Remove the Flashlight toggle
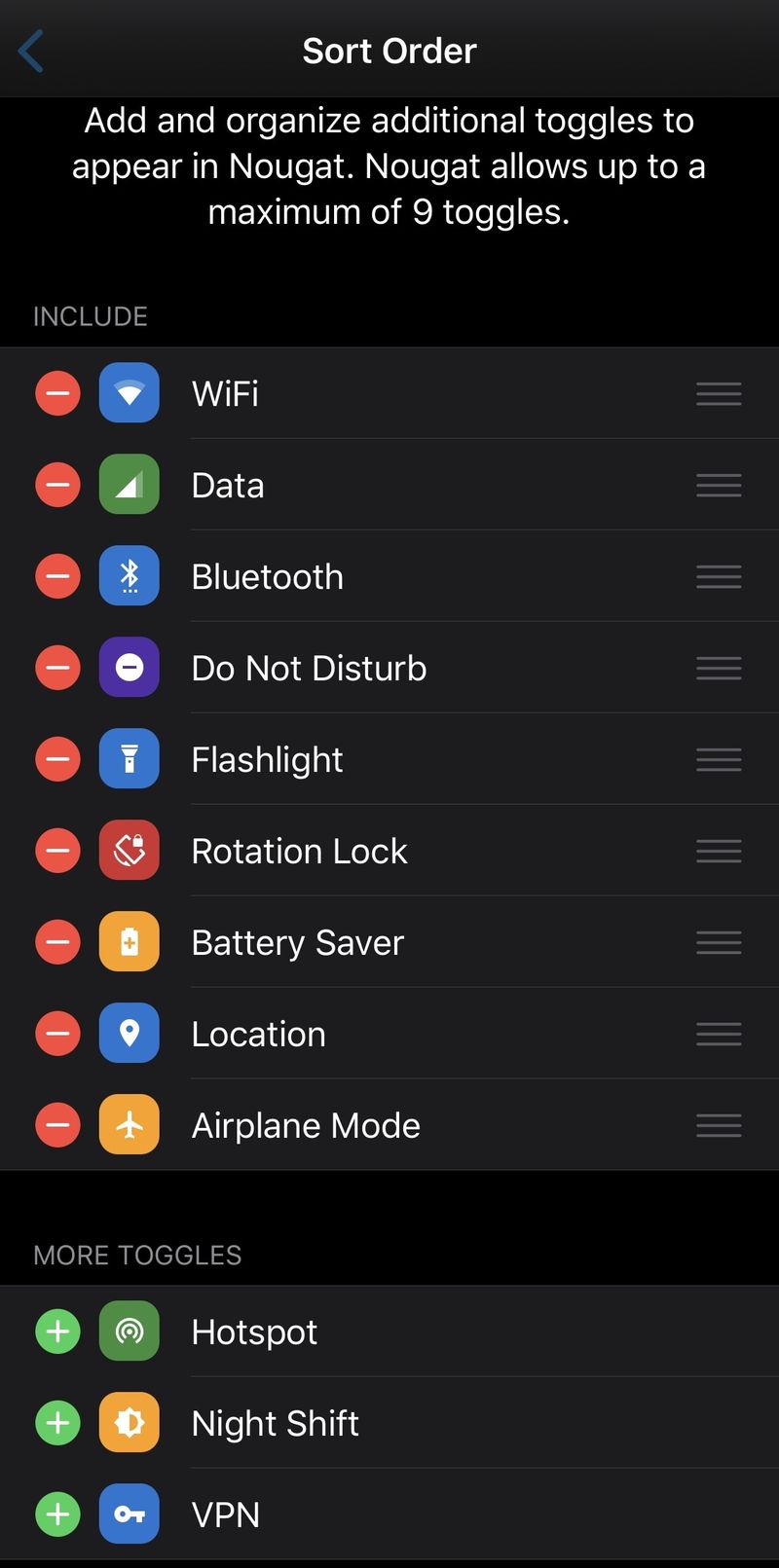 (58, 759)
